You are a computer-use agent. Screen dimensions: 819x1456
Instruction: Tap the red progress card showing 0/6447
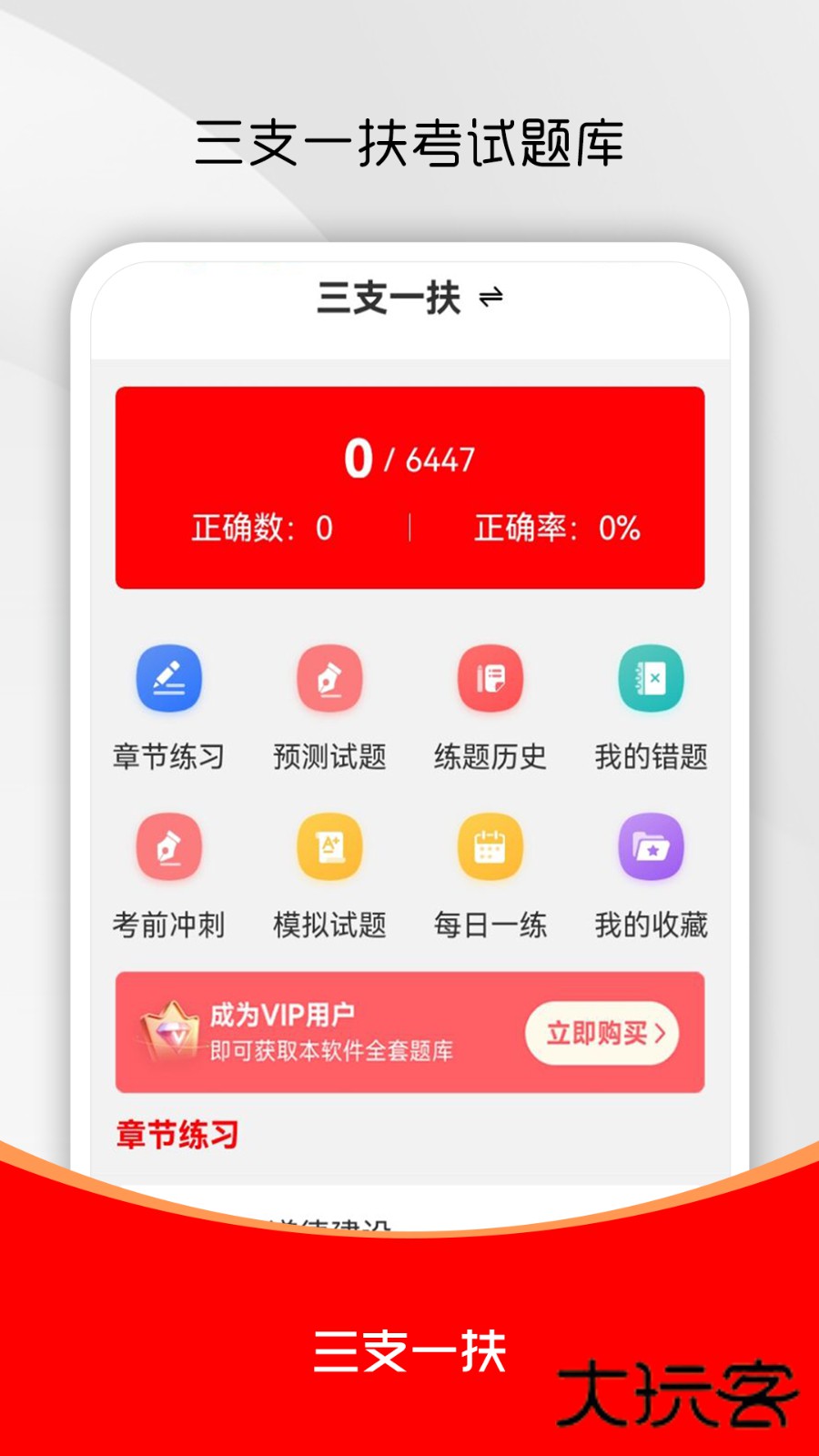click(x=409, y=487)
